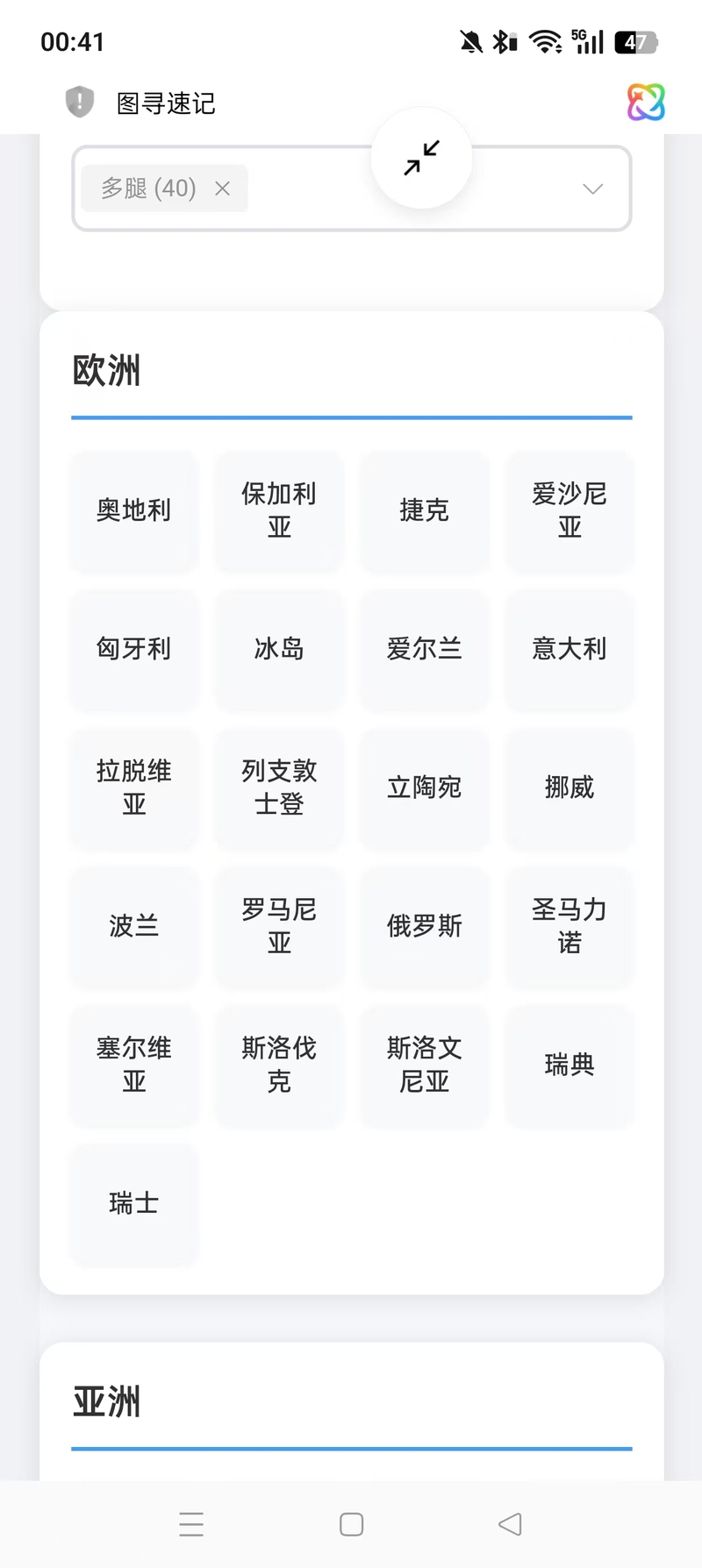
Task: Tap the 瑞典 card
Action: click(569, 1065)
